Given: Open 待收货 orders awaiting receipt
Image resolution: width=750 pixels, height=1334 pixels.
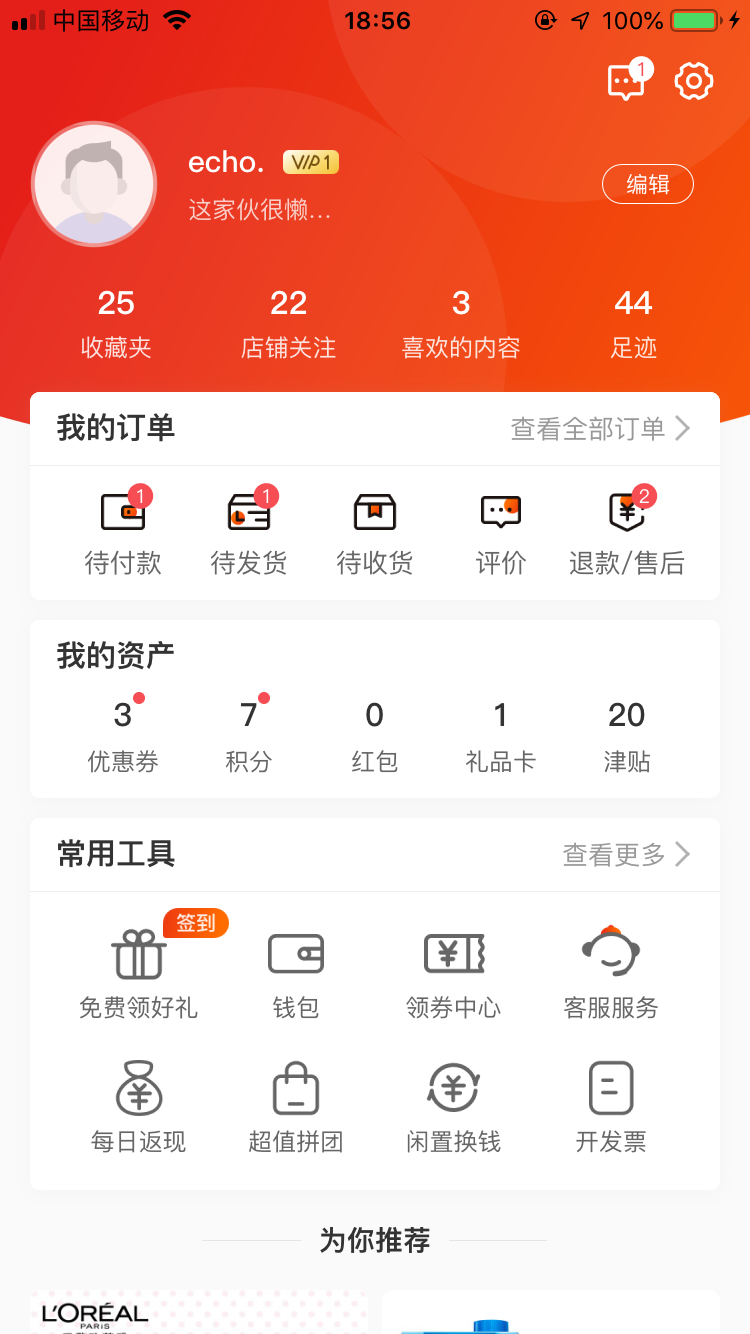Looking at the screenshot, I should 375,533.
